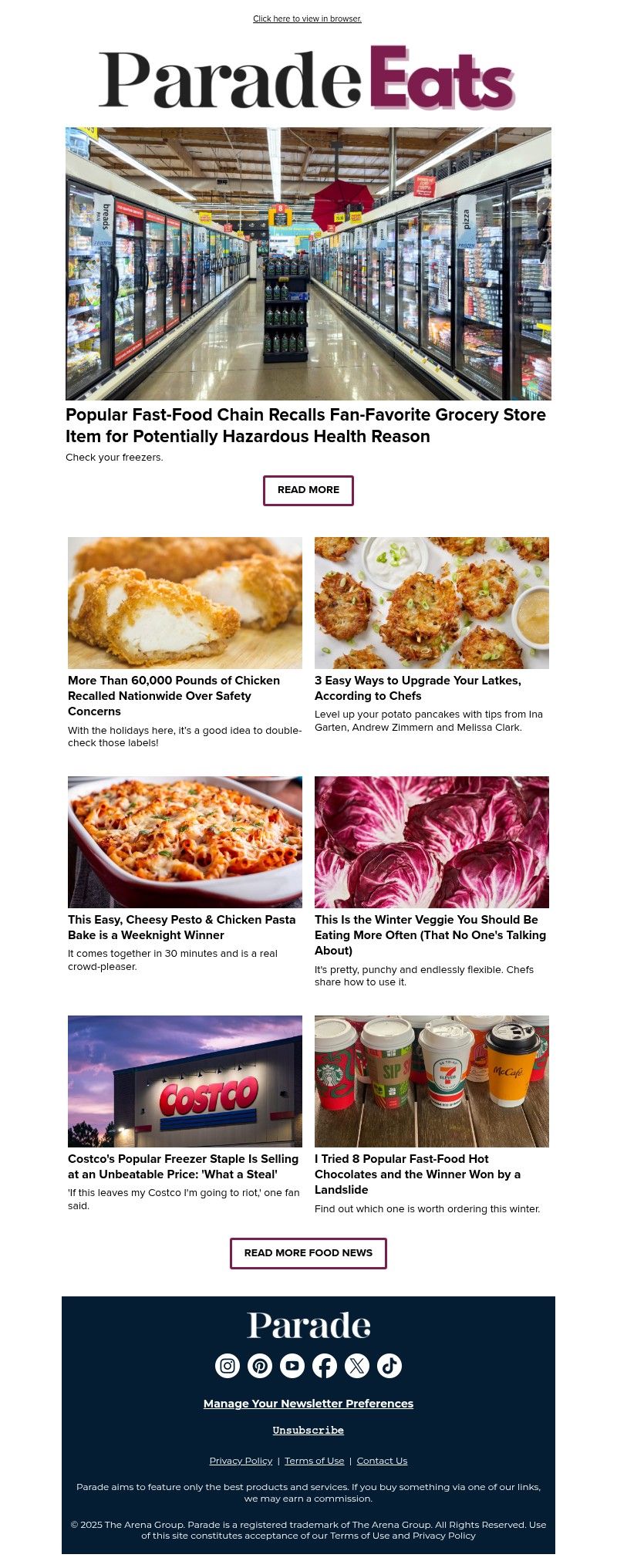Open Parade's X profile
The image size is (617, 1568).
pos(356,1365)
